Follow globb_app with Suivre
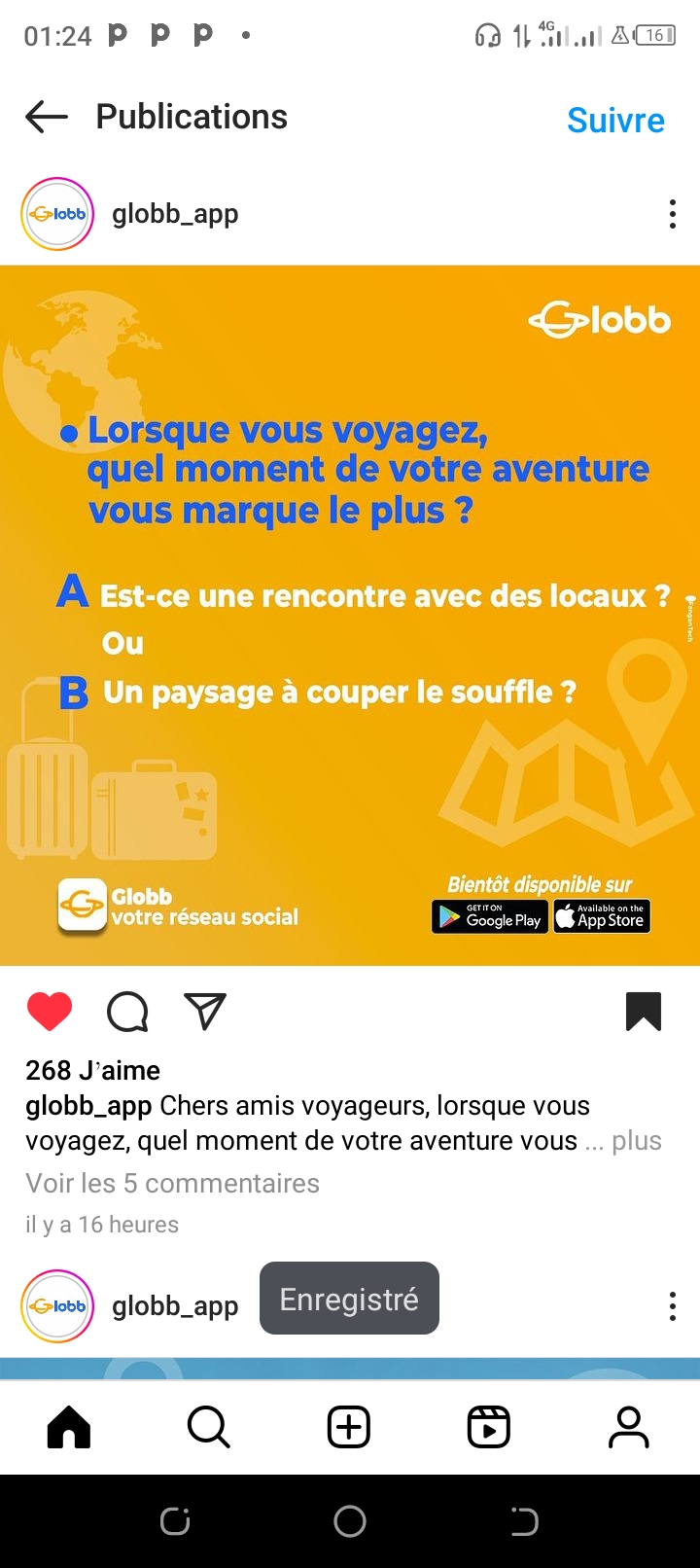This screenshot has height=1568, width=700. (x=615, y=121)
